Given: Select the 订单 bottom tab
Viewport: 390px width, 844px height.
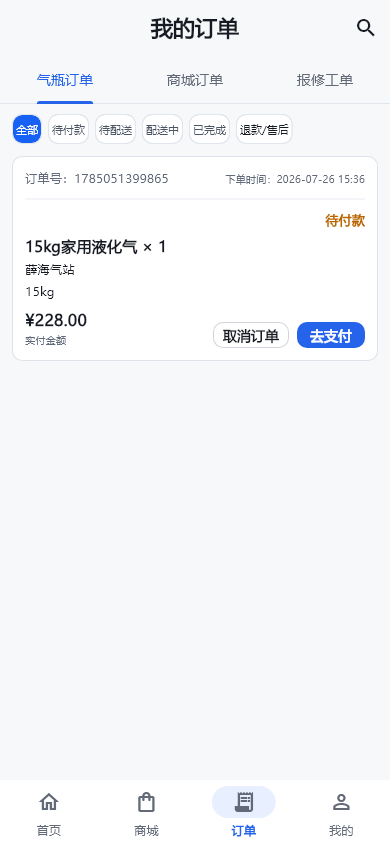Looking at the screenshot, I should click(x=244, y=812).
